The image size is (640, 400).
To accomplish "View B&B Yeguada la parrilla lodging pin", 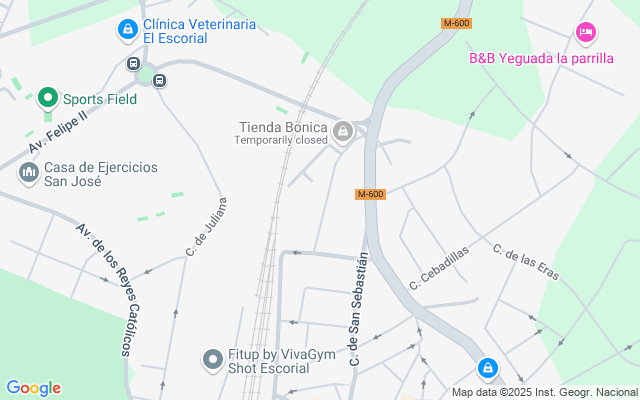I will (x=586, y=34).
